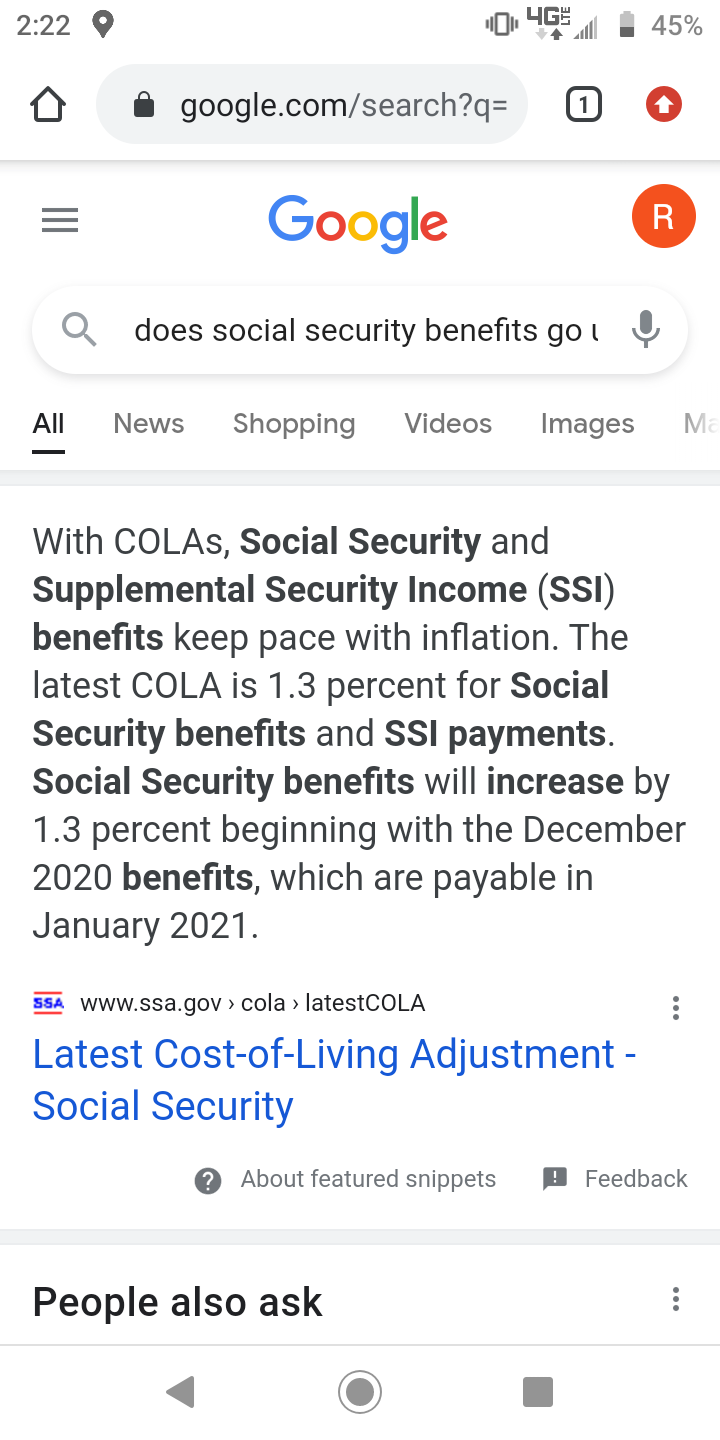Open the Google hamburger menu
720x1440 pixels.
coord(60,220)
